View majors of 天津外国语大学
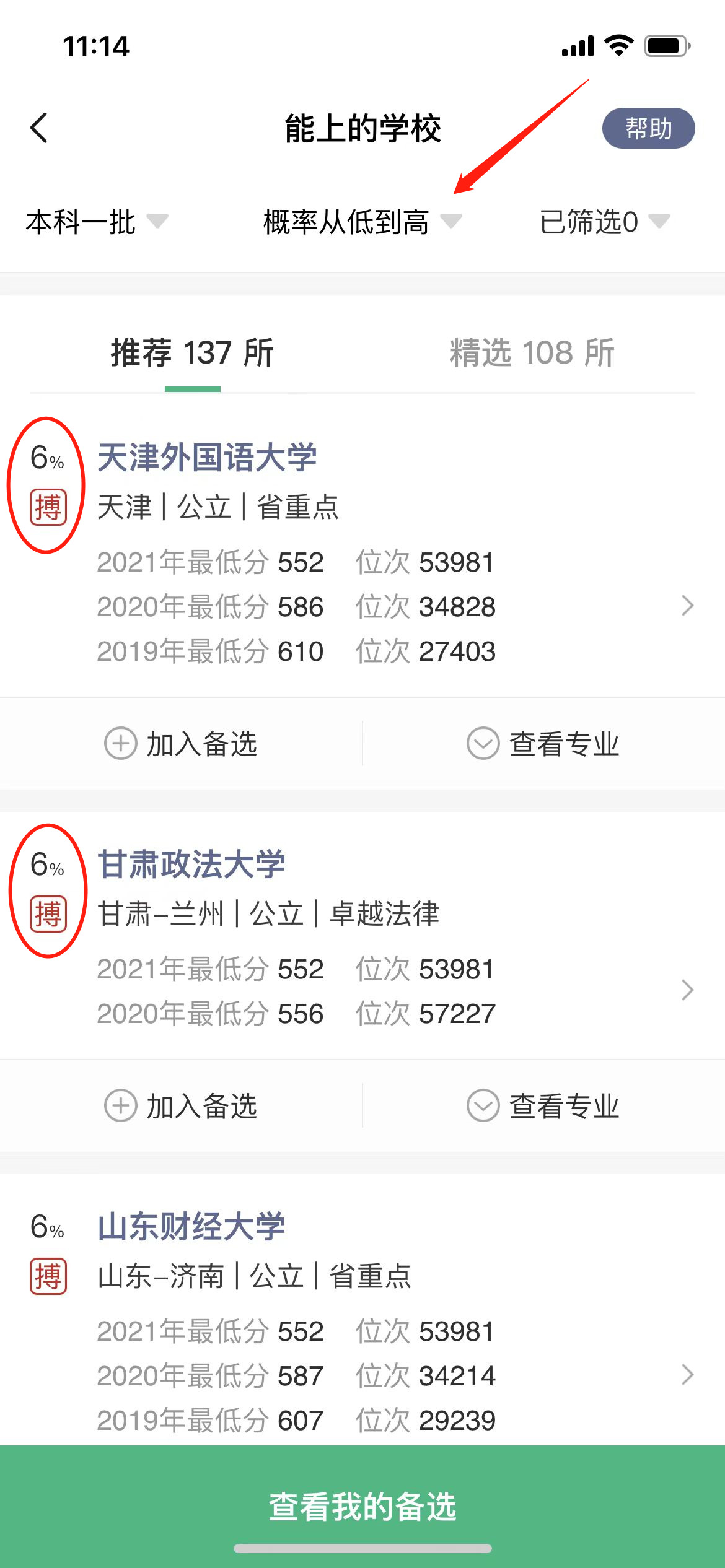Screen dimensions: 725x1568 click(543, 744)
